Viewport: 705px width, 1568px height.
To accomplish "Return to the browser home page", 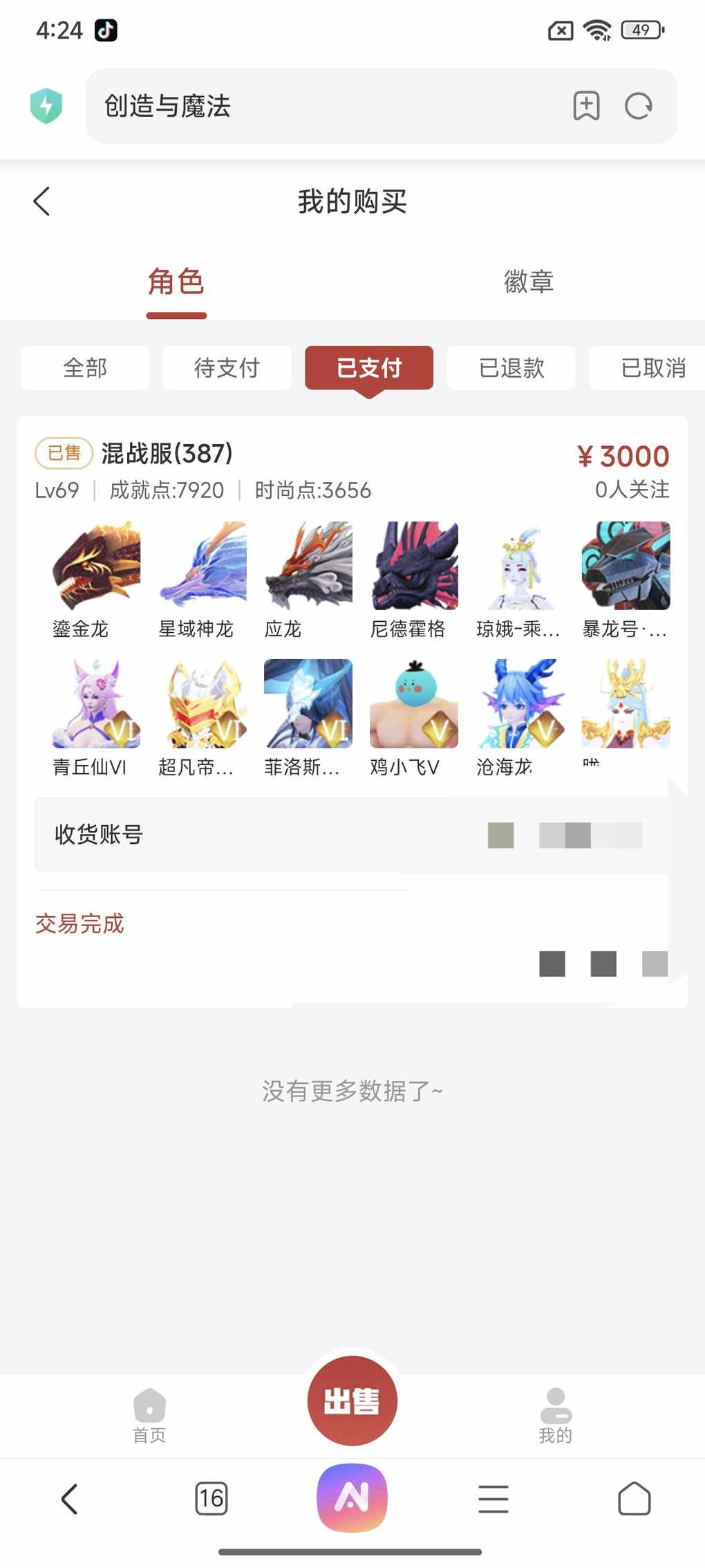I will click(634, 1499).
